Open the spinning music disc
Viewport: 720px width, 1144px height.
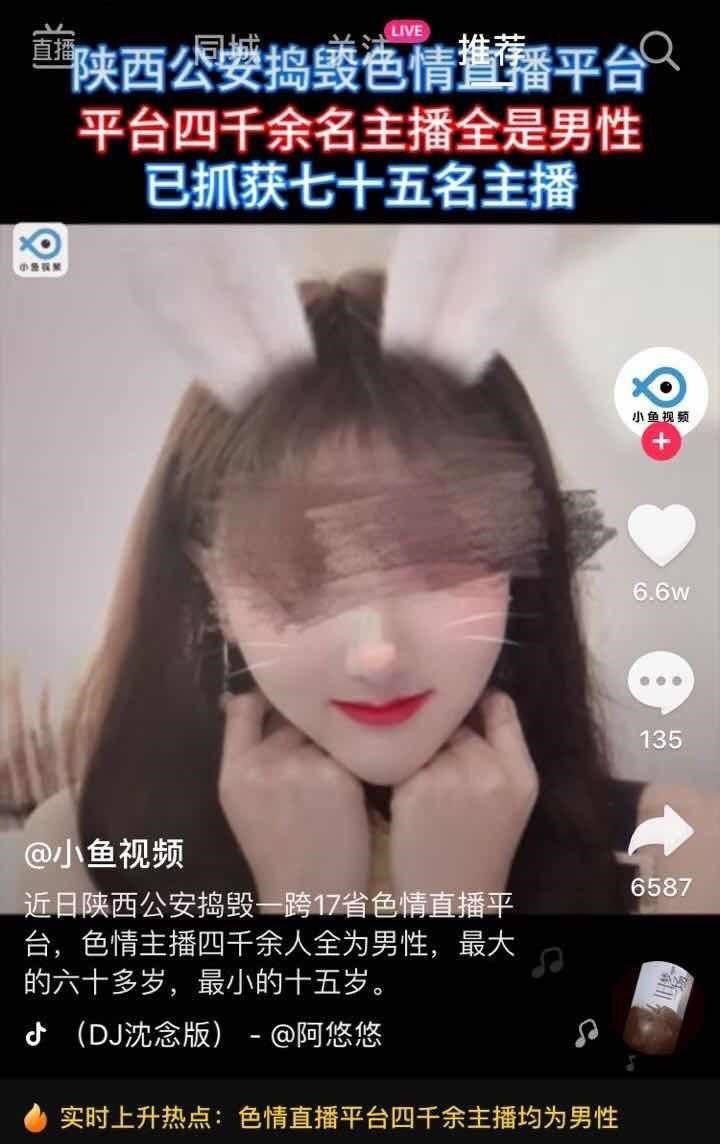click(658, 1008)
